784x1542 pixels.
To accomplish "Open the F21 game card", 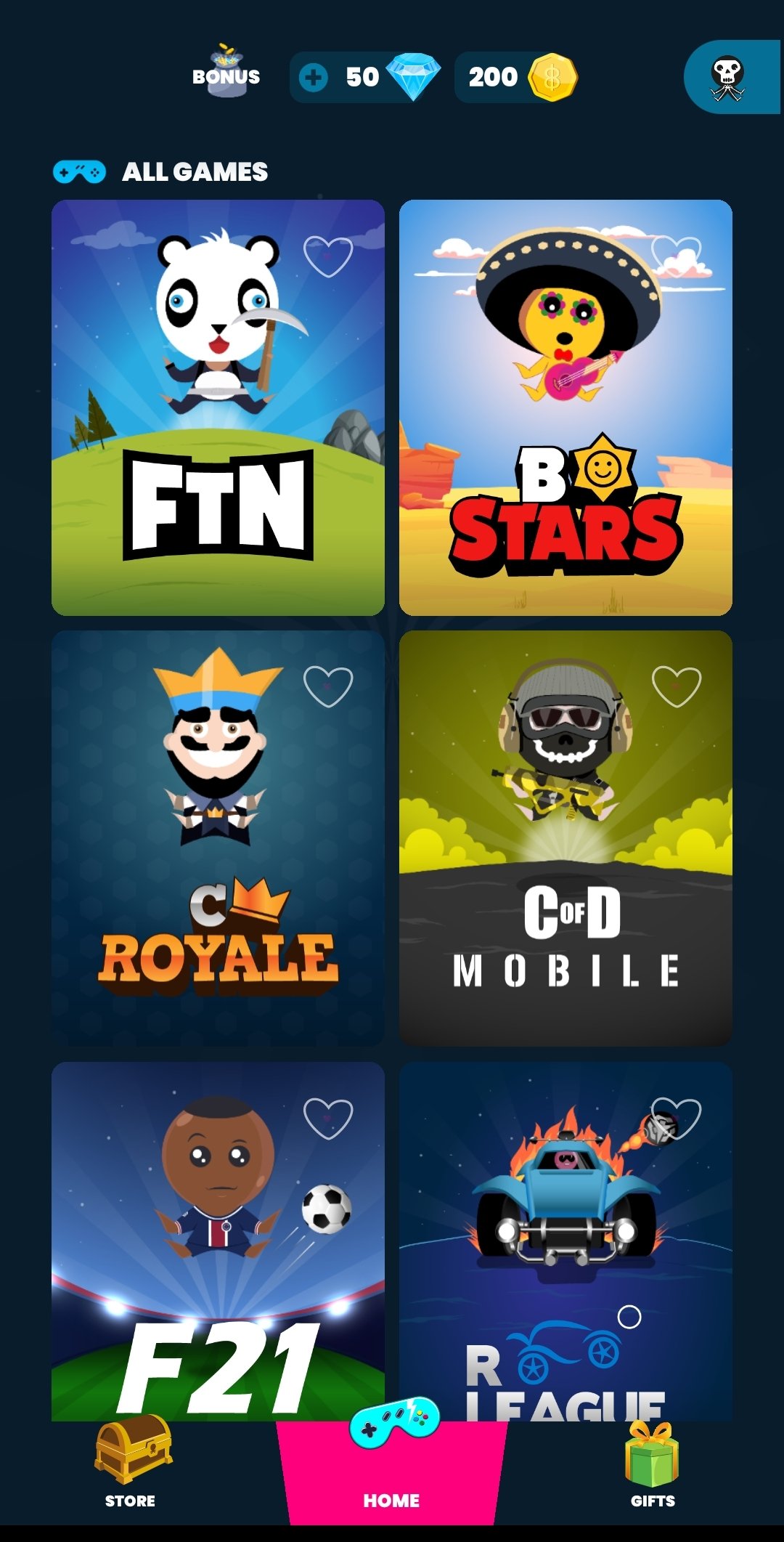I will 218,1241.
